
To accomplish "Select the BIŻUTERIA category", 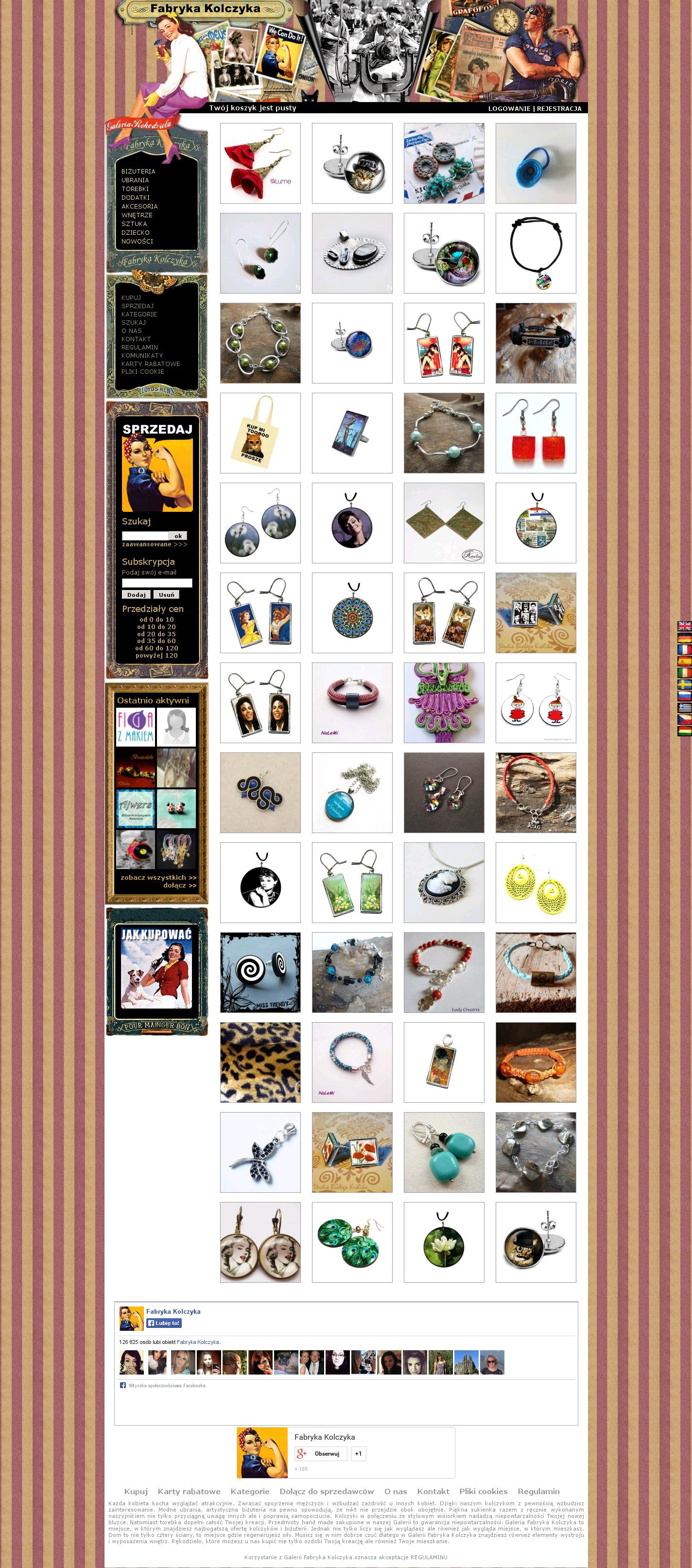I will [138, 172].
